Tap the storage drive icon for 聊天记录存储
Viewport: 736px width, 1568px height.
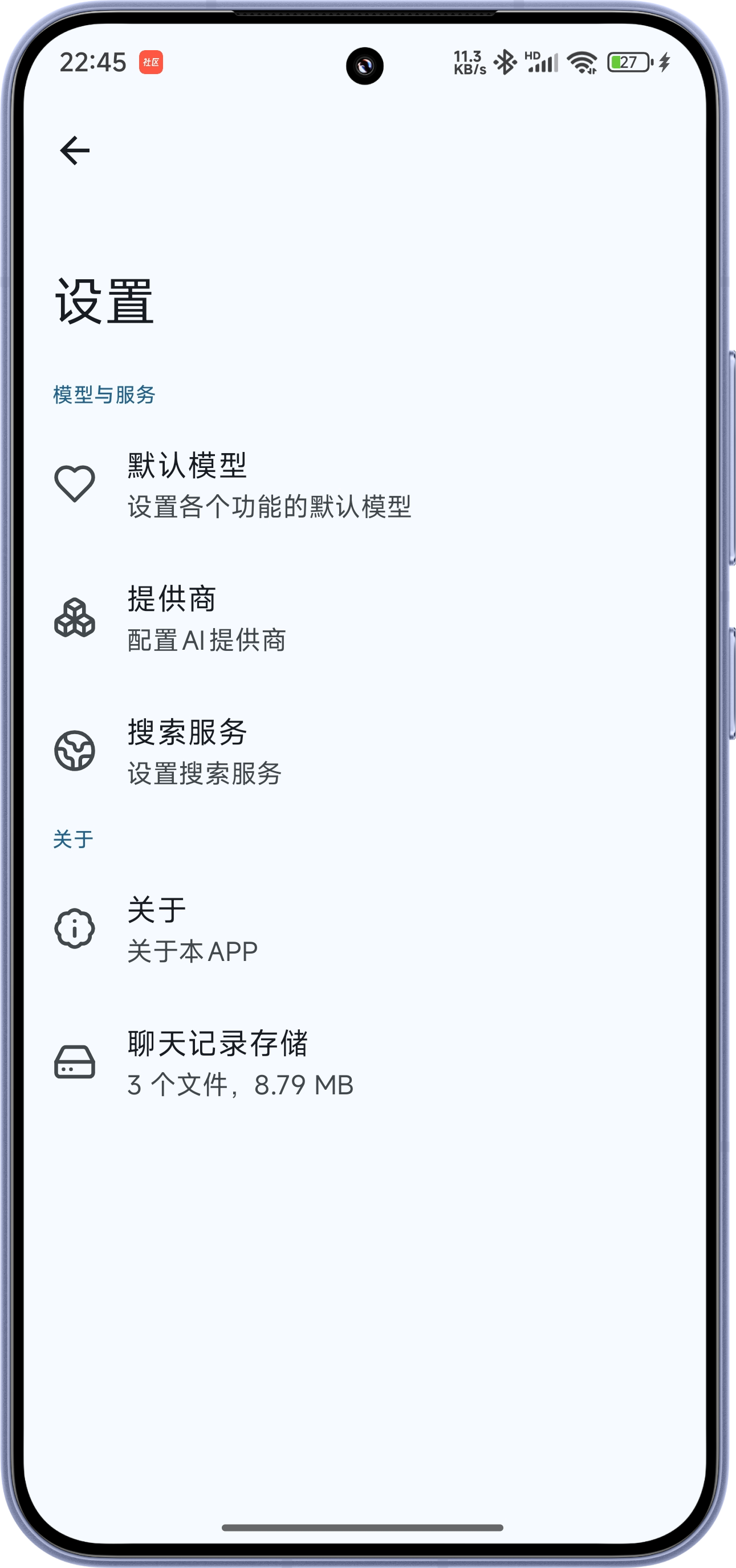[x=74, y=1059]
